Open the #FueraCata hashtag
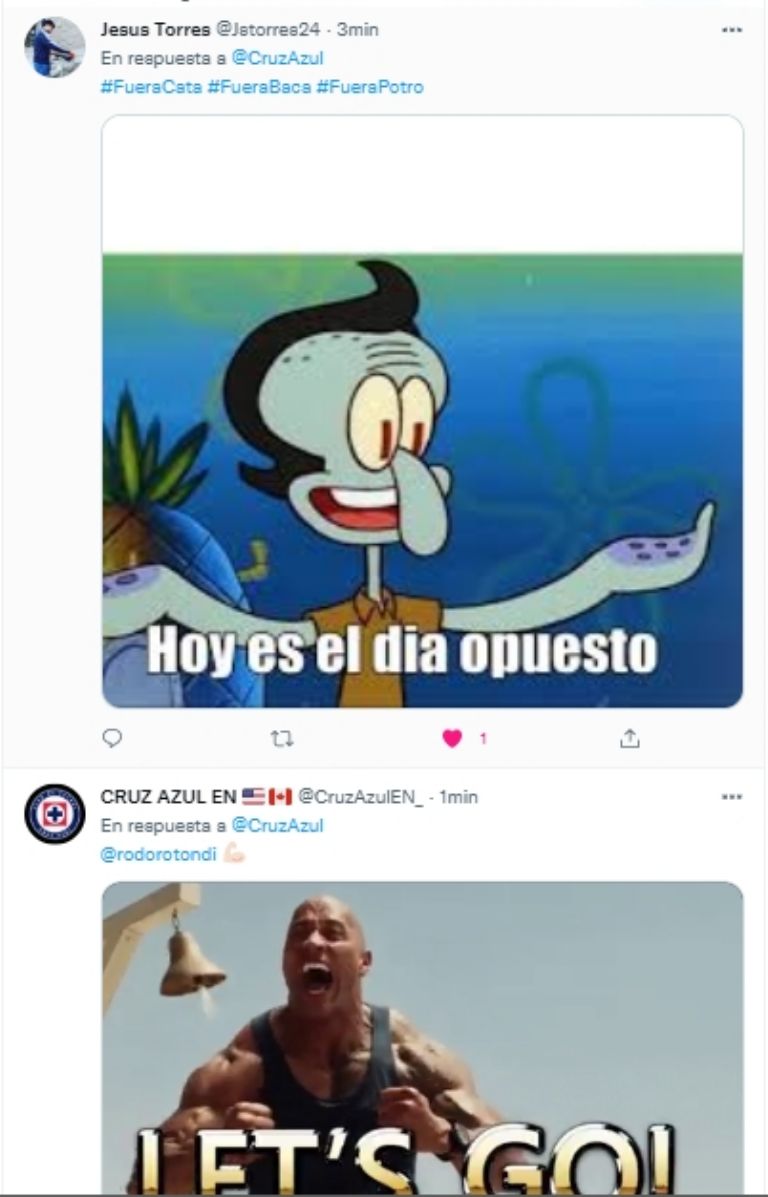 point(149,87)
